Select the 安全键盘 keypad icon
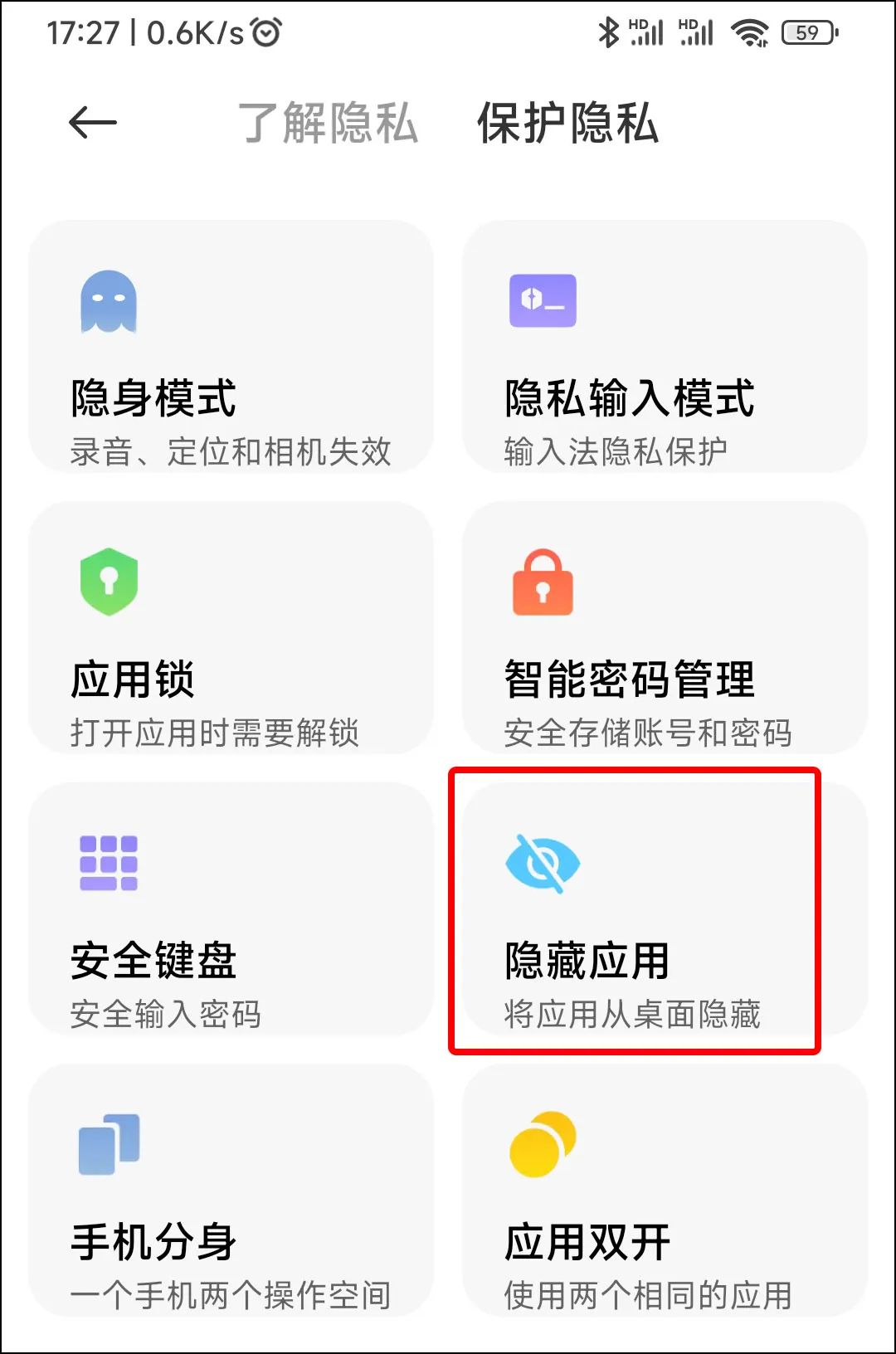Image resolution: width=896 pixels, height=1354 pixels. pos(108,863)
